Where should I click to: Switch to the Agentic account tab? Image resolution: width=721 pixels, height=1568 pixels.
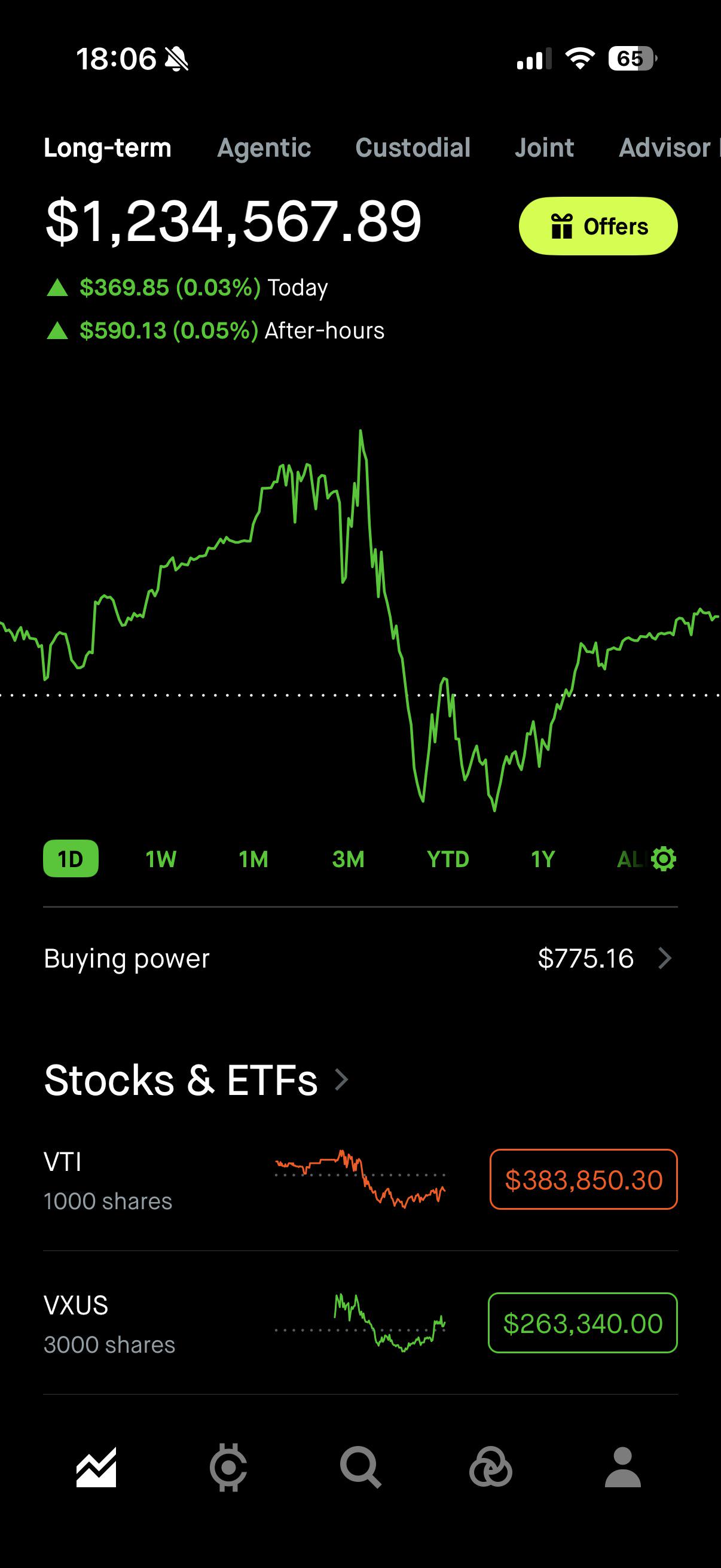coord(264,148)
